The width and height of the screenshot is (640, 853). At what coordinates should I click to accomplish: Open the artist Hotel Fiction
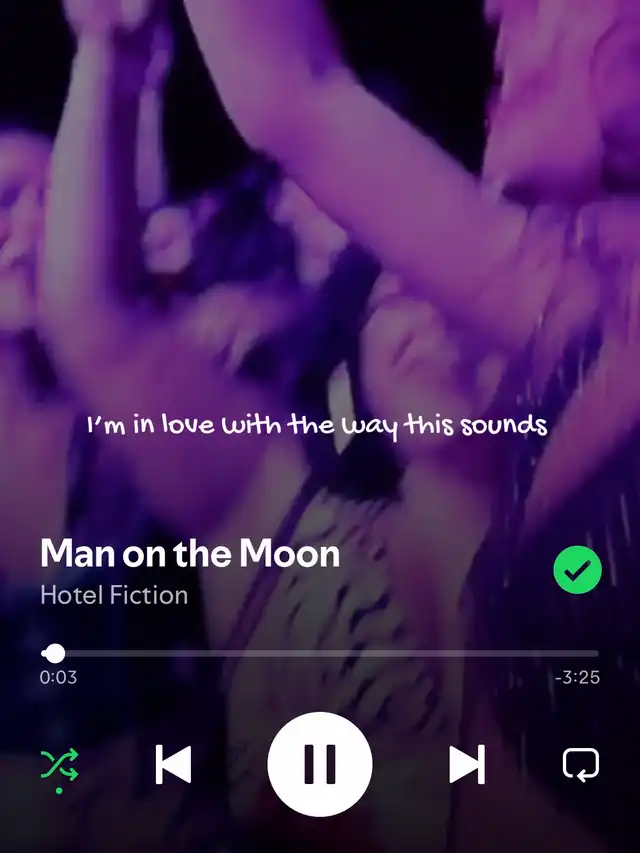(x=114, y=595)
